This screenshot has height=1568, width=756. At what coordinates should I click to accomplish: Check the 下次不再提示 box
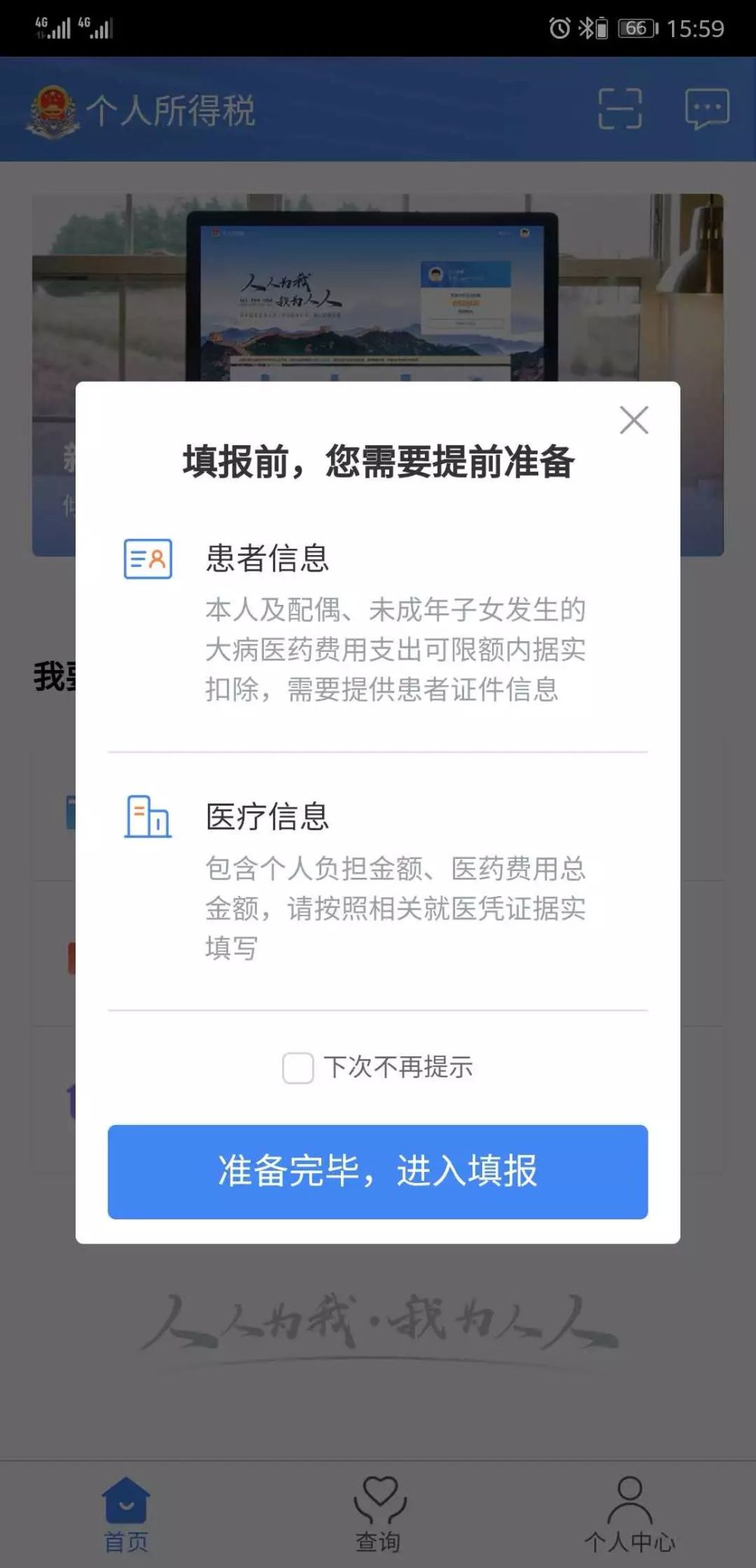click(x=298, y=1068)
